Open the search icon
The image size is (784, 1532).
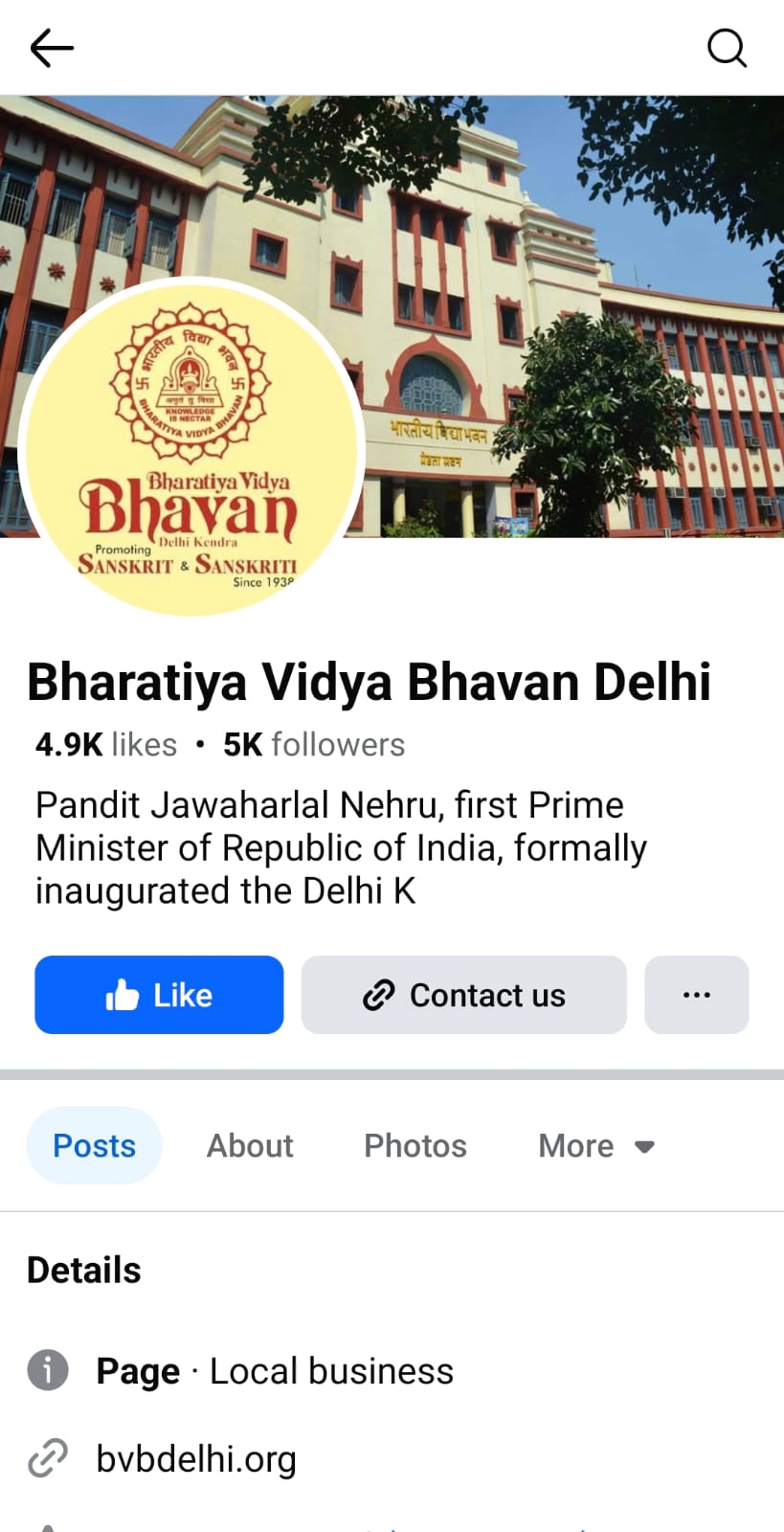tap(727, 48)
